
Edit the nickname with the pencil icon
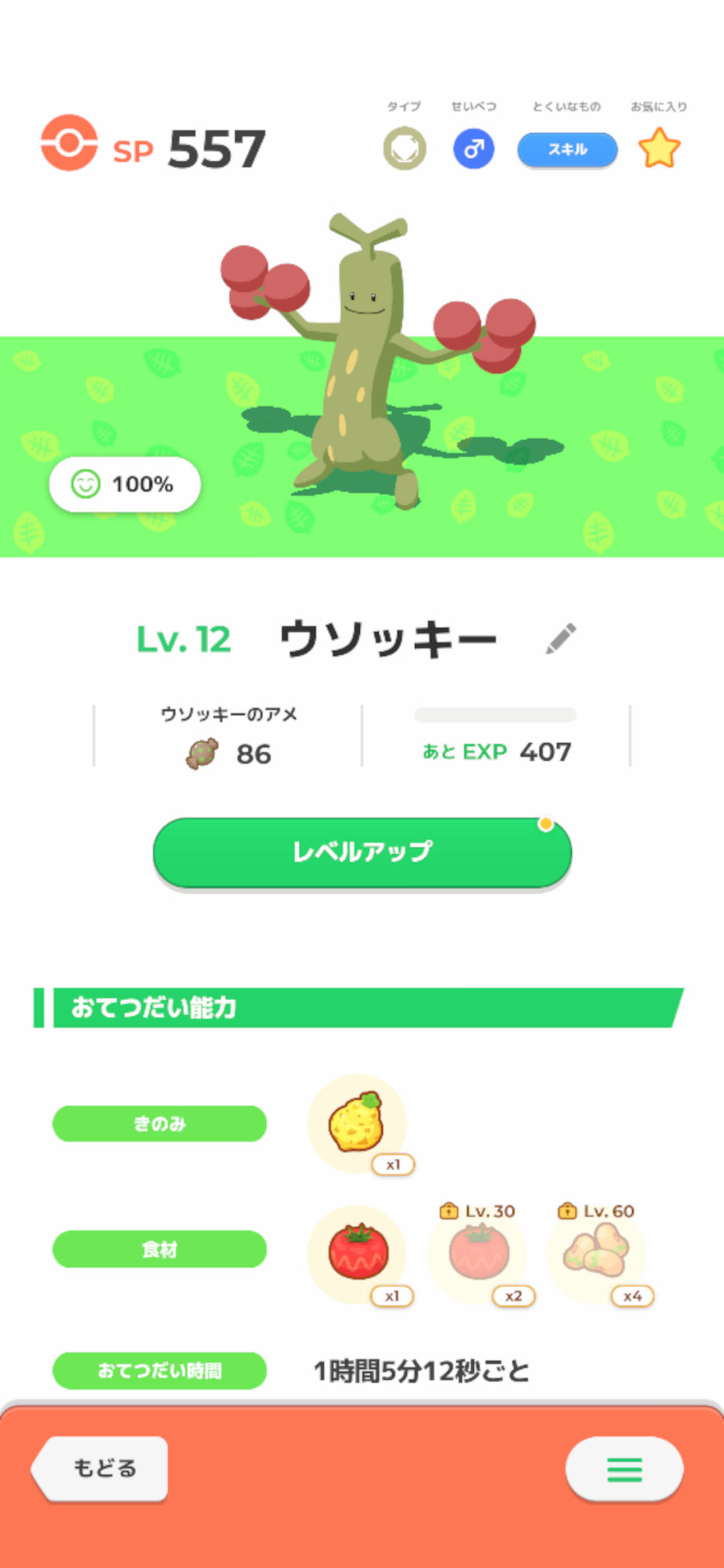pyautogui.click(x=561, y=639)
